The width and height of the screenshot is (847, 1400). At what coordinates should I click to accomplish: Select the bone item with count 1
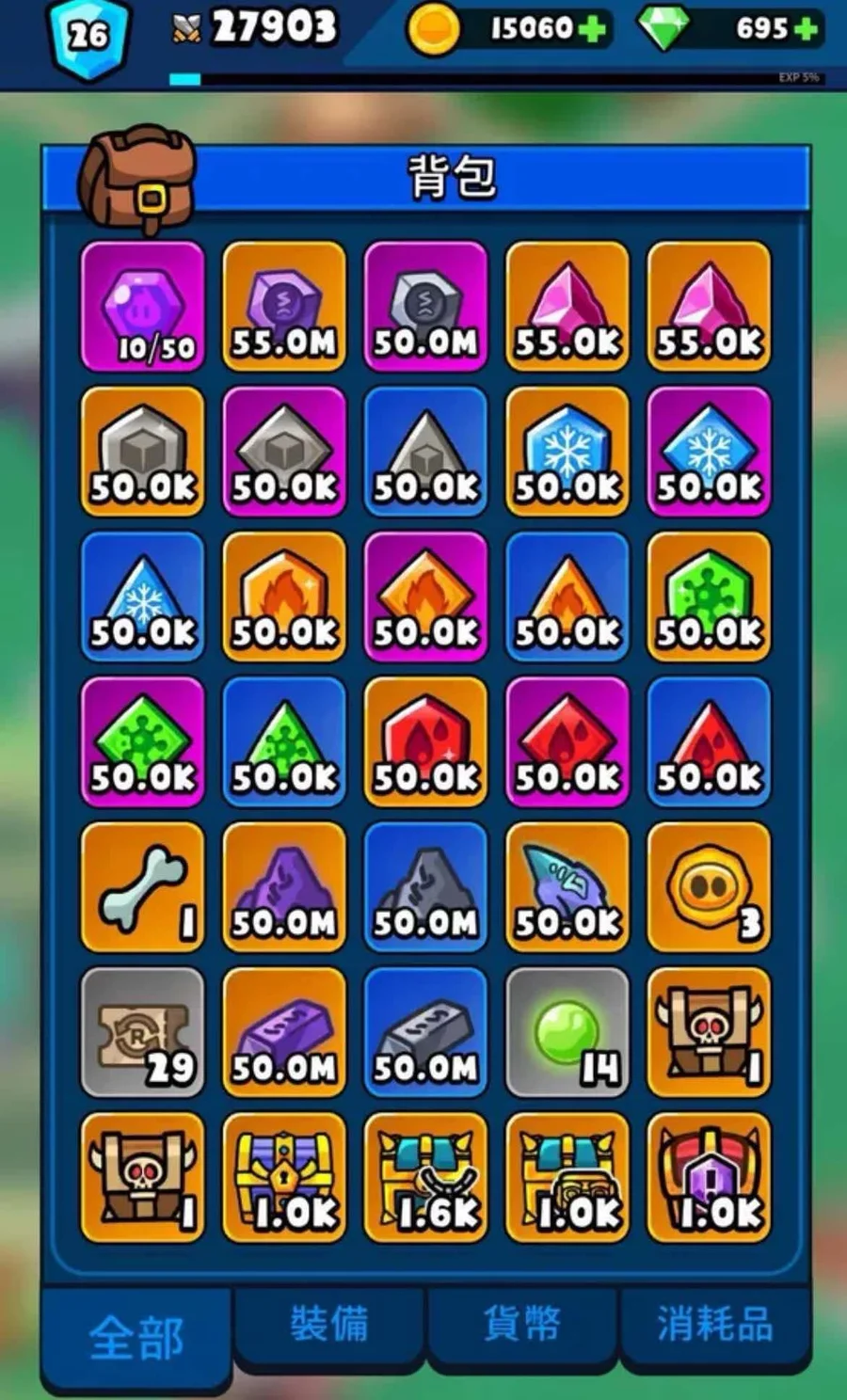pos(142,887)
